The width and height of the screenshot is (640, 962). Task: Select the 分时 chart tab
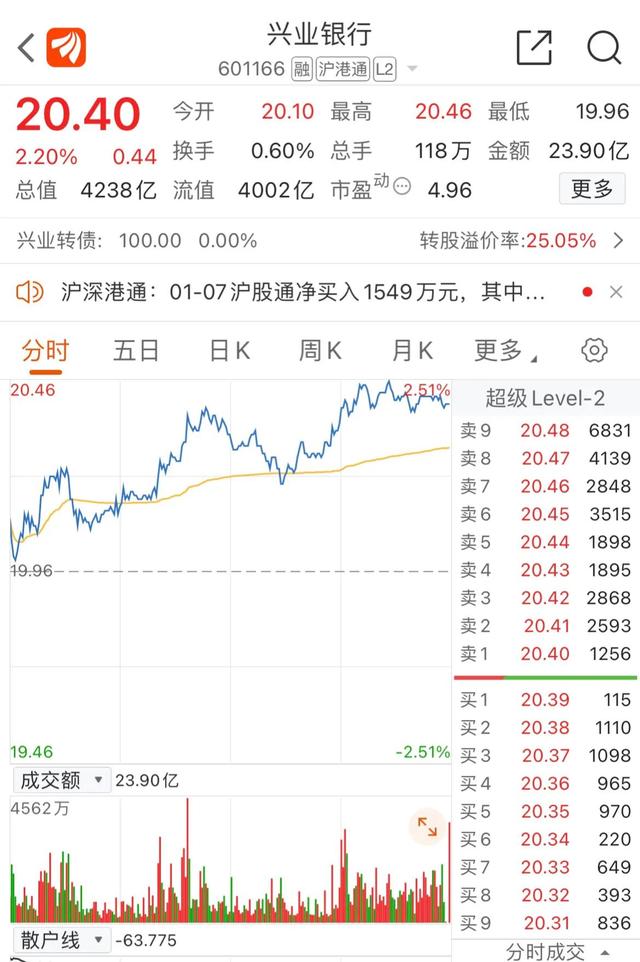tap(45, 350)
